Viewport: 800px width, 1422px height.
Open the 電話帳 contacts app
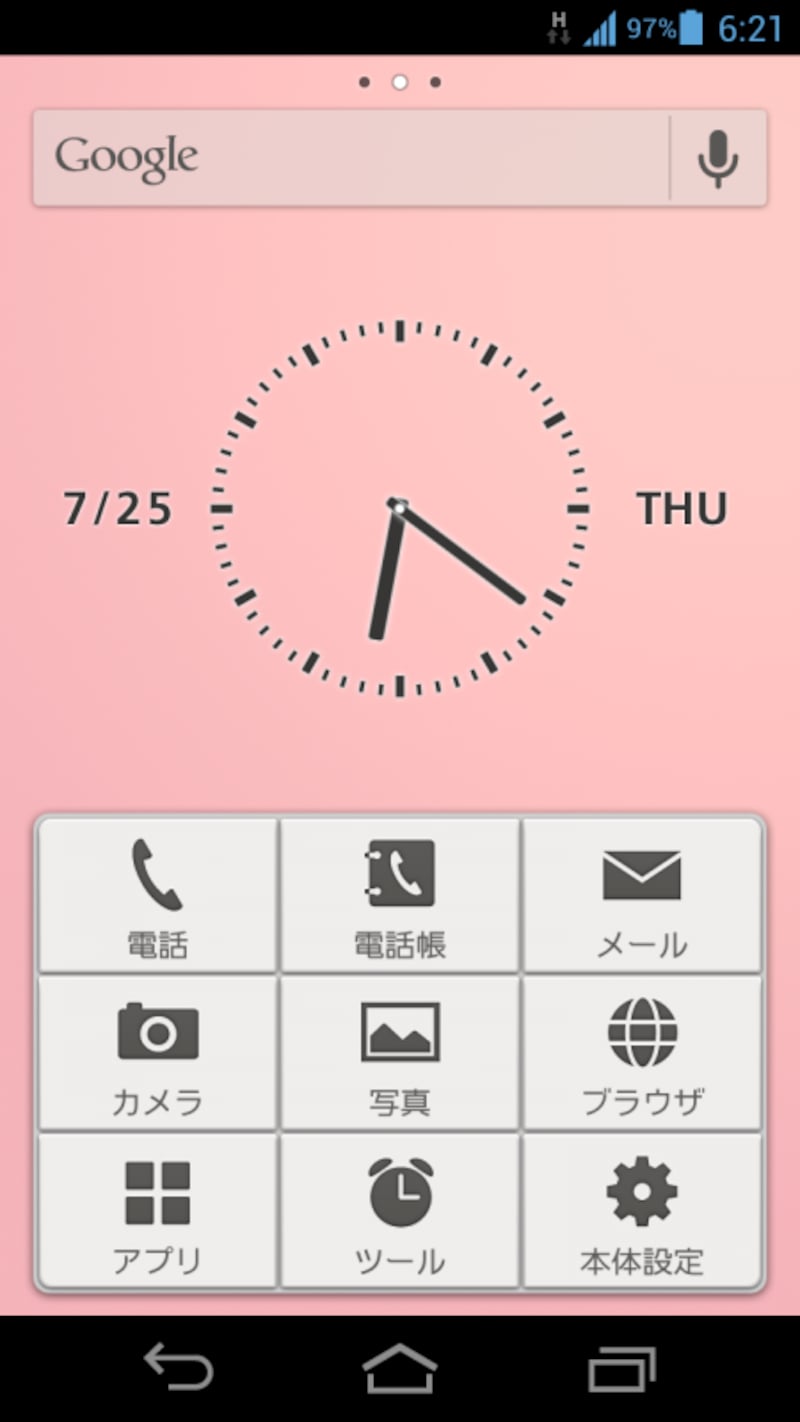click(x=400, y=894)
